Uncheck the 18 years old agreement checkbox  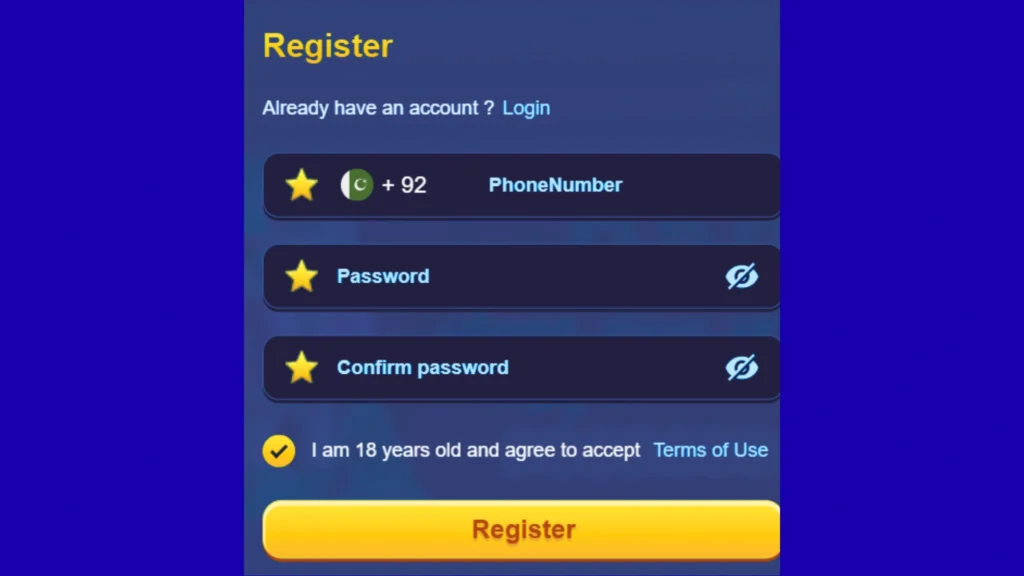click(279, 450)
